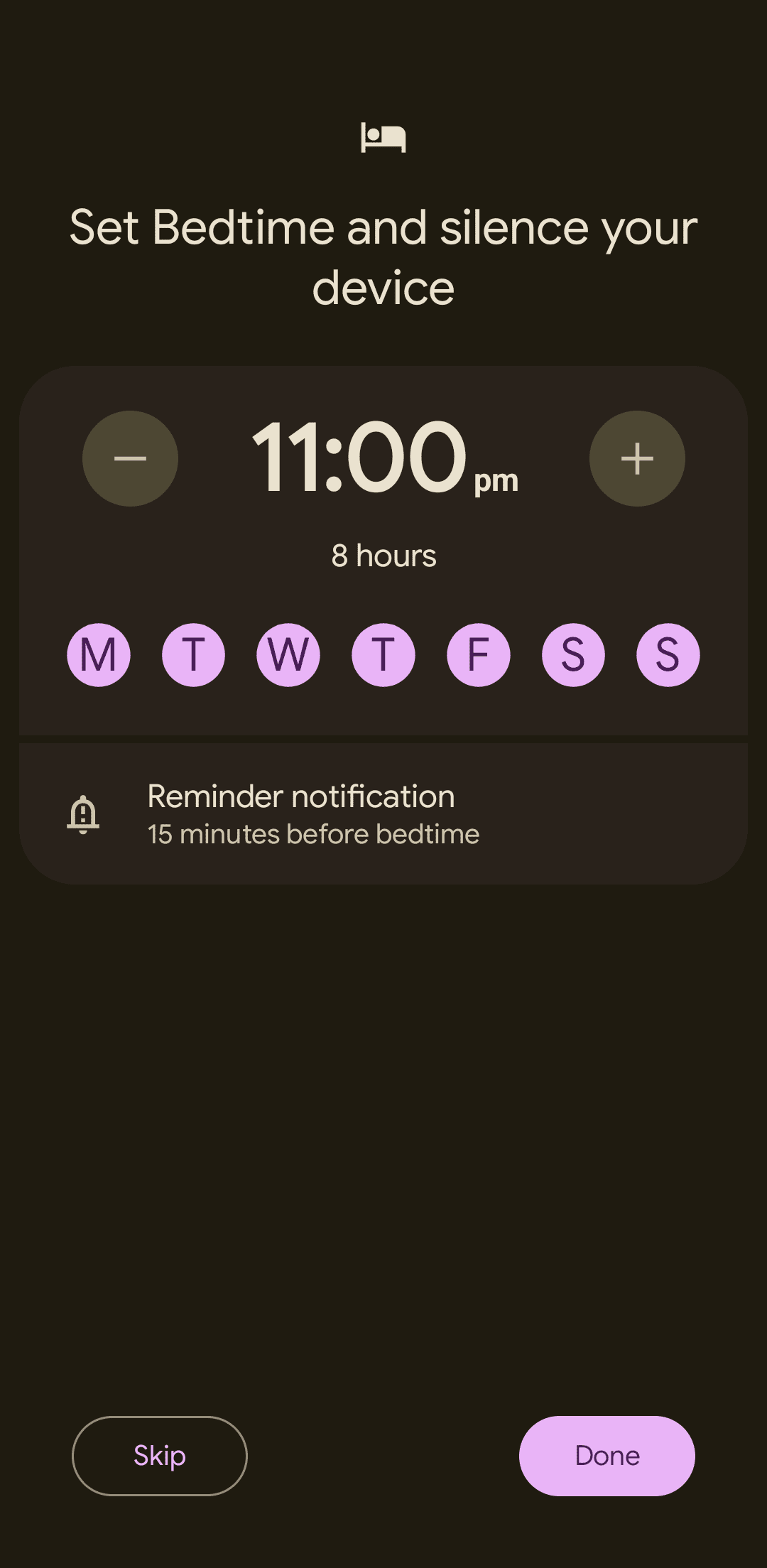Open Reminder notification settings
Image resolution: width=767 pixels, height=1568 pixels.
coord(383,814)
